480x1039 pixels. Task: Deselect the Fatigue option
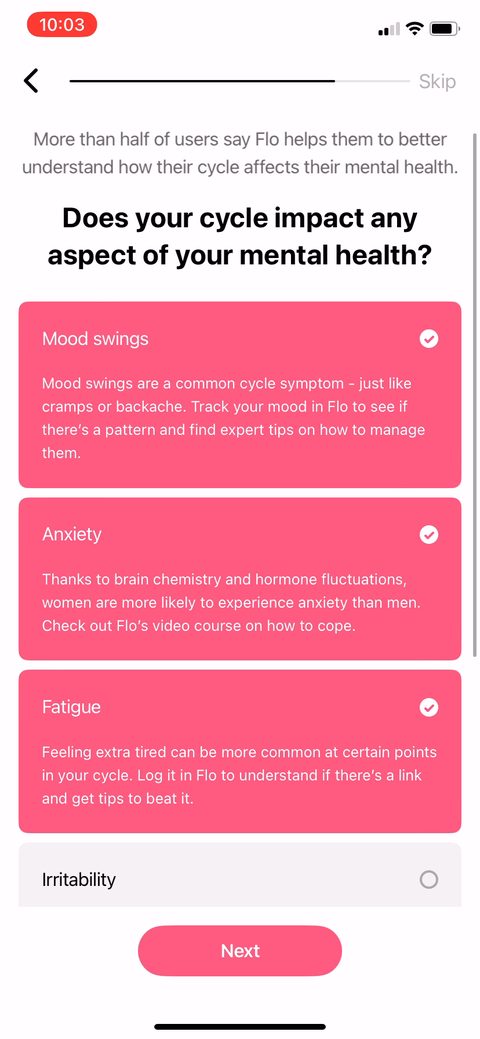point(240,751)
